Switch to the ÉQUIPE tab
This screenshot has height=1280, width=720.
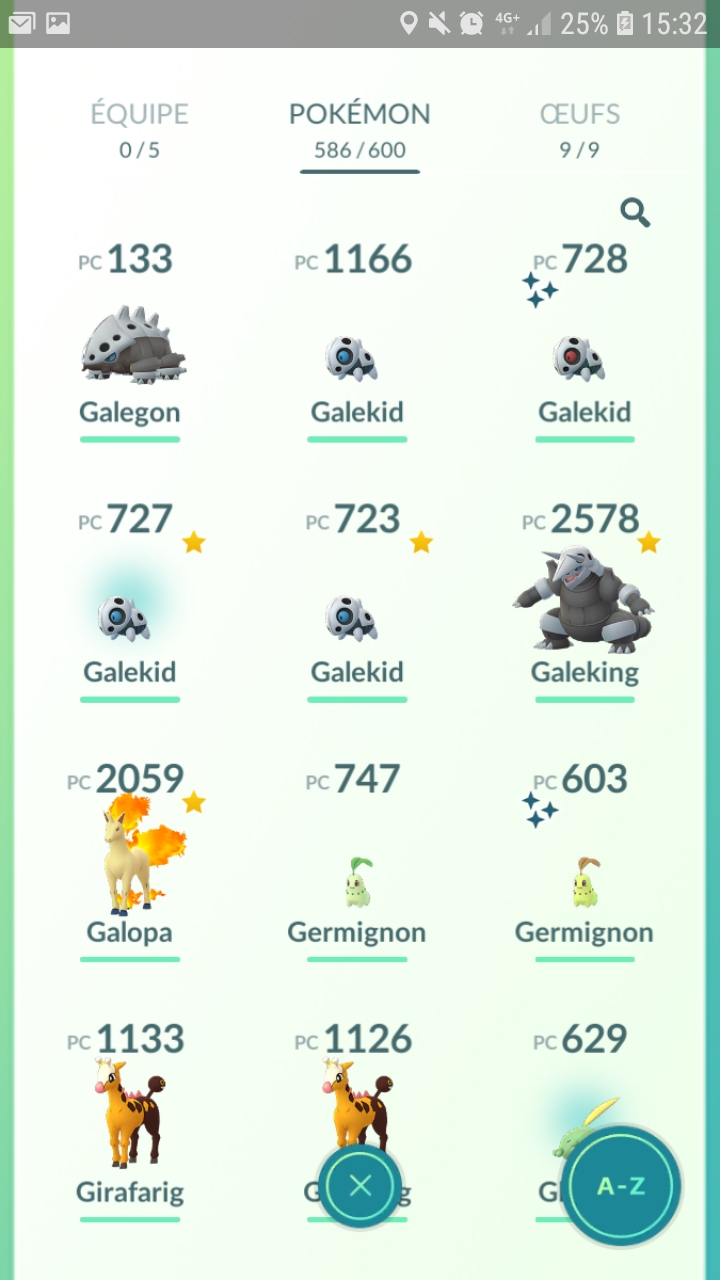pos(139,129)
